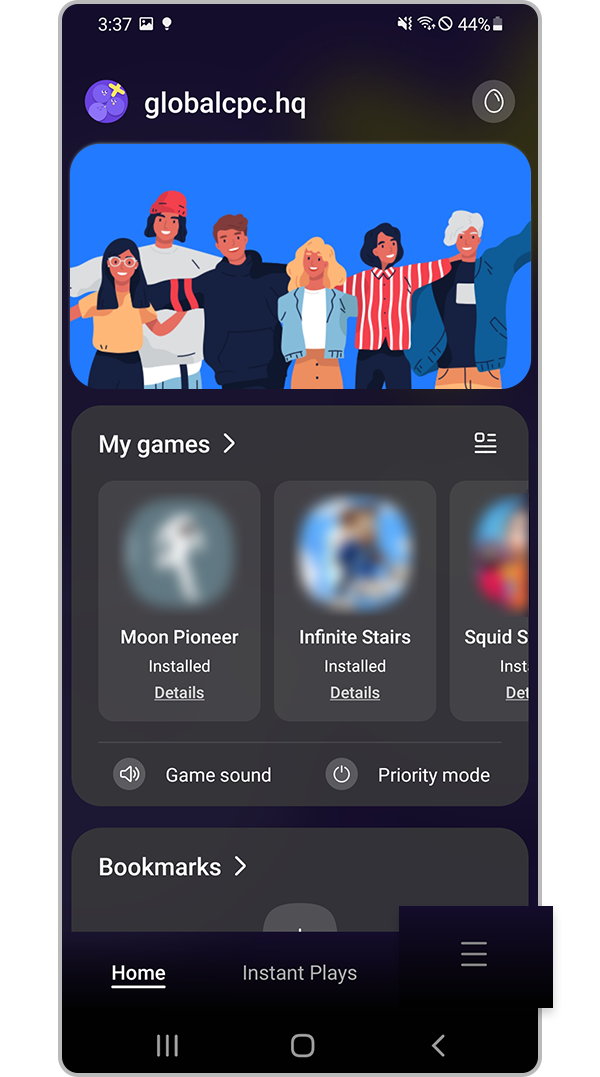This screenshot has height=1077, width=600.
Task: Enable Priority mode
Action: 409,774
